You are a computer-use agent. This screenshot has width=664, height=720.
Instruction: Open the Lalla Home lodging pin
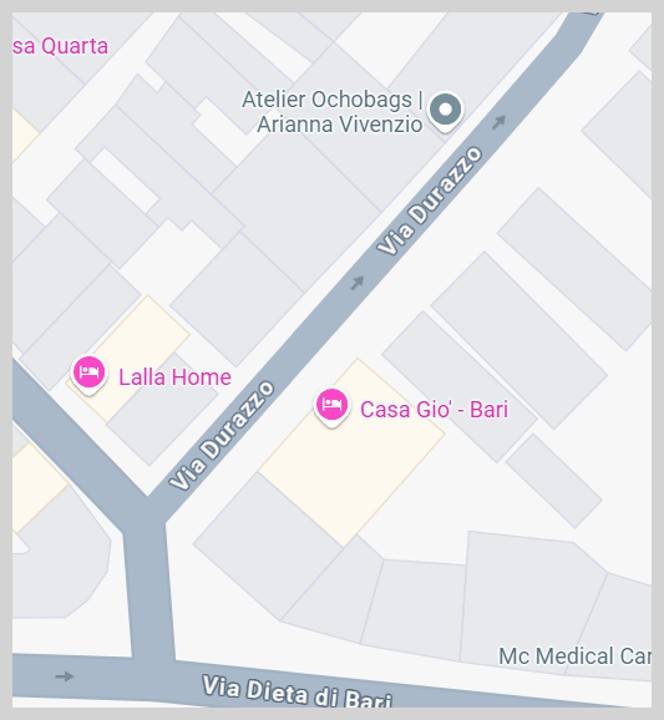pyautogui.click(x=89, y=374)
